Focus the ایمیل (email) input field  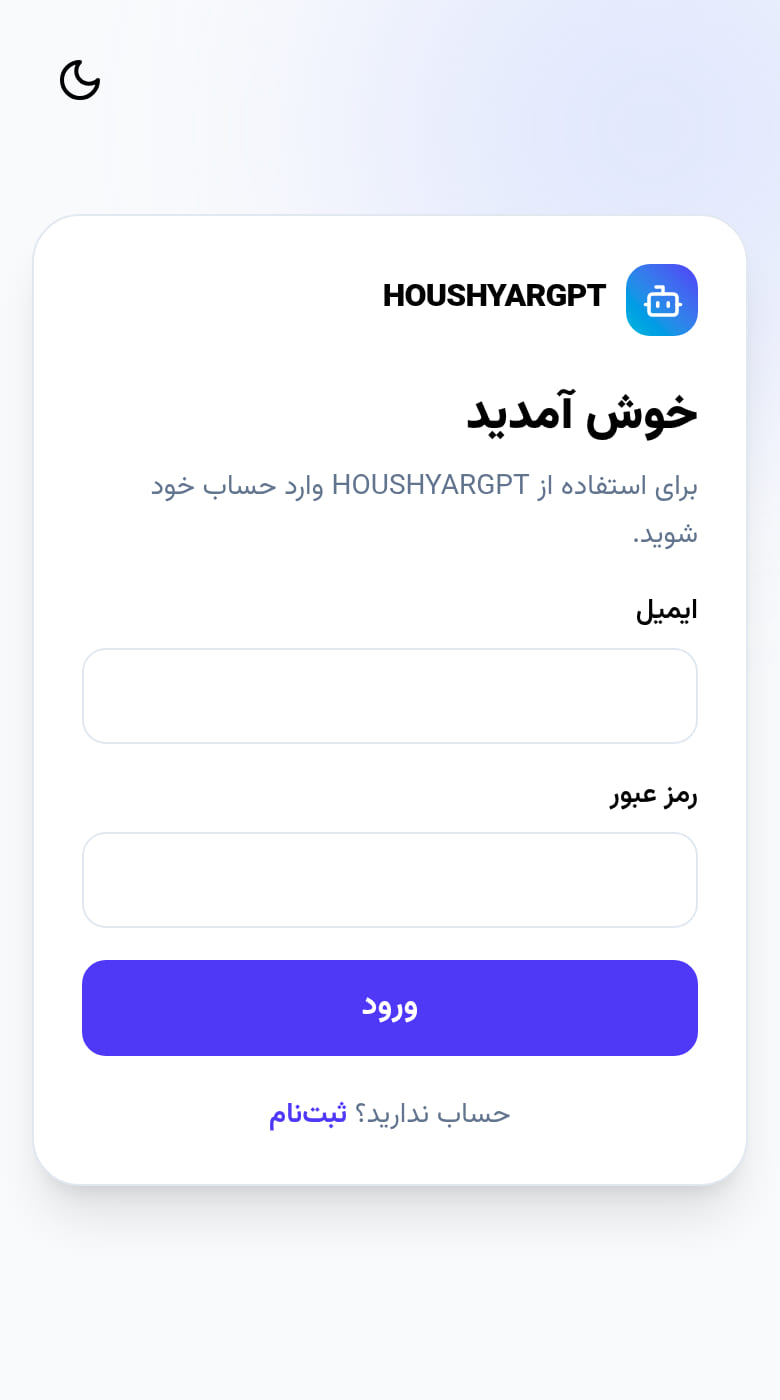point(390,696)
